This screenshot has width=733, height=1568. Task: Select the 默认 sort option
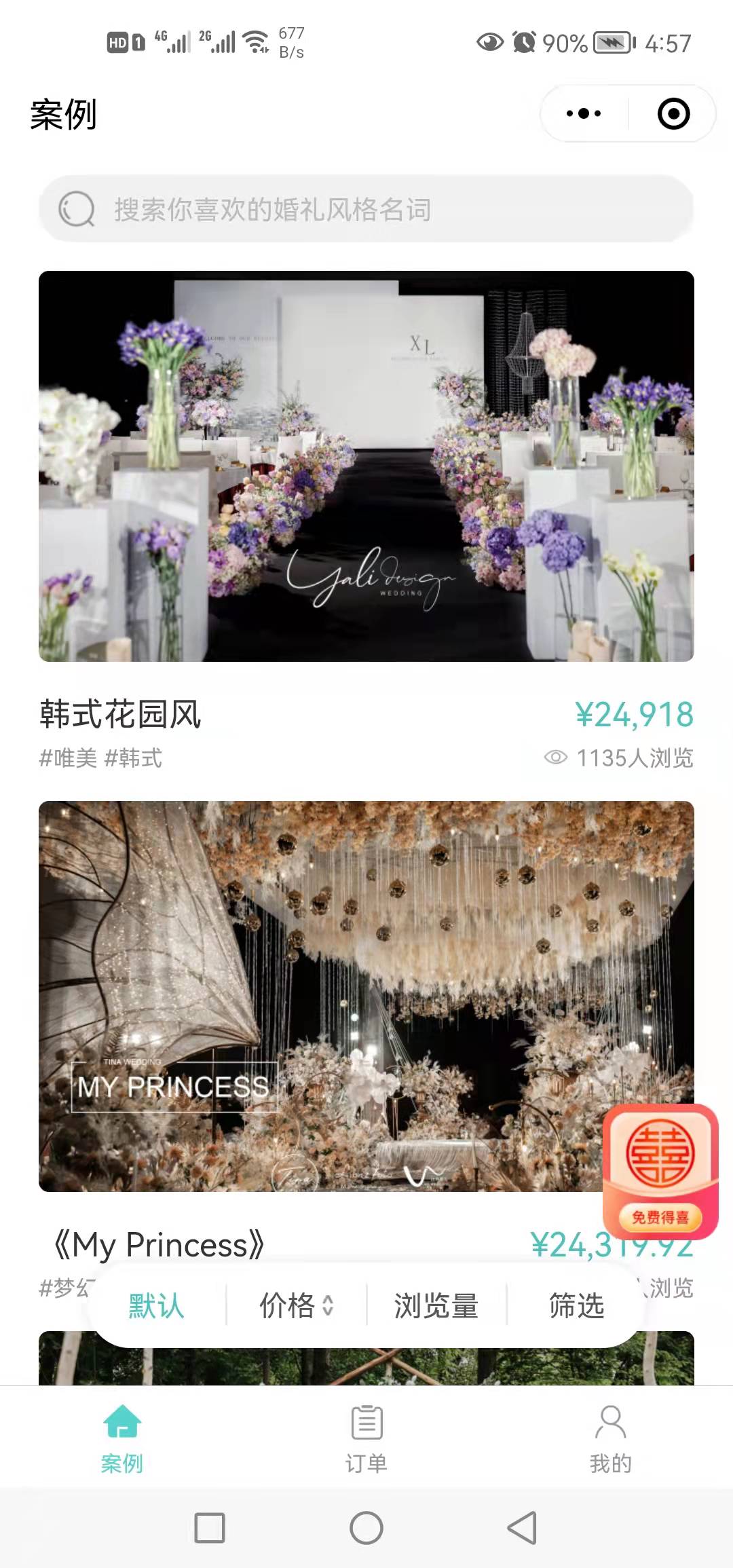click(x=157, y=1305)
